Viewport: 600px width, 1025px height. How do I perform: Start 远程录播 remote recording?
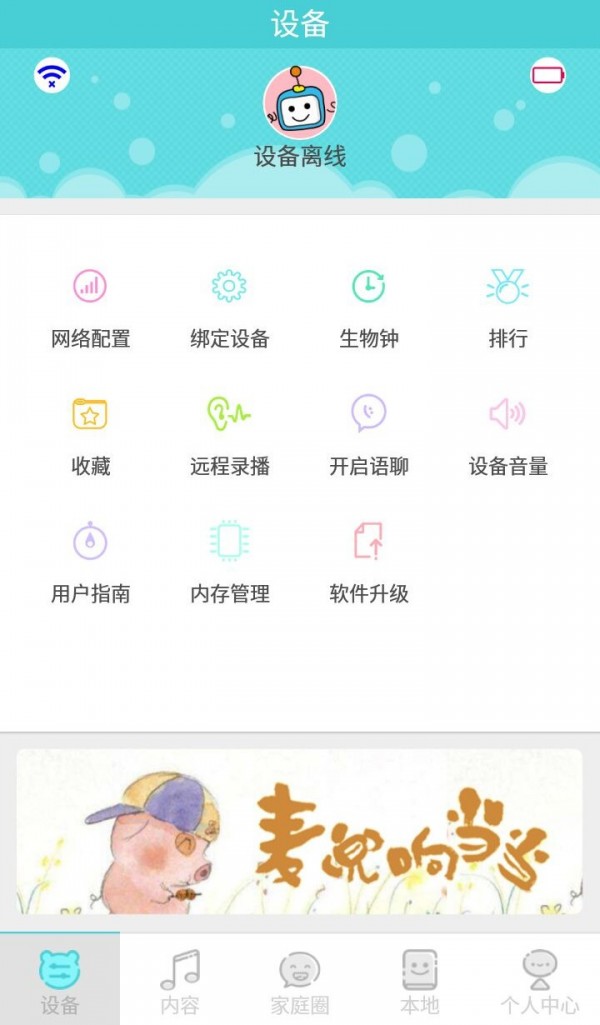229,437
